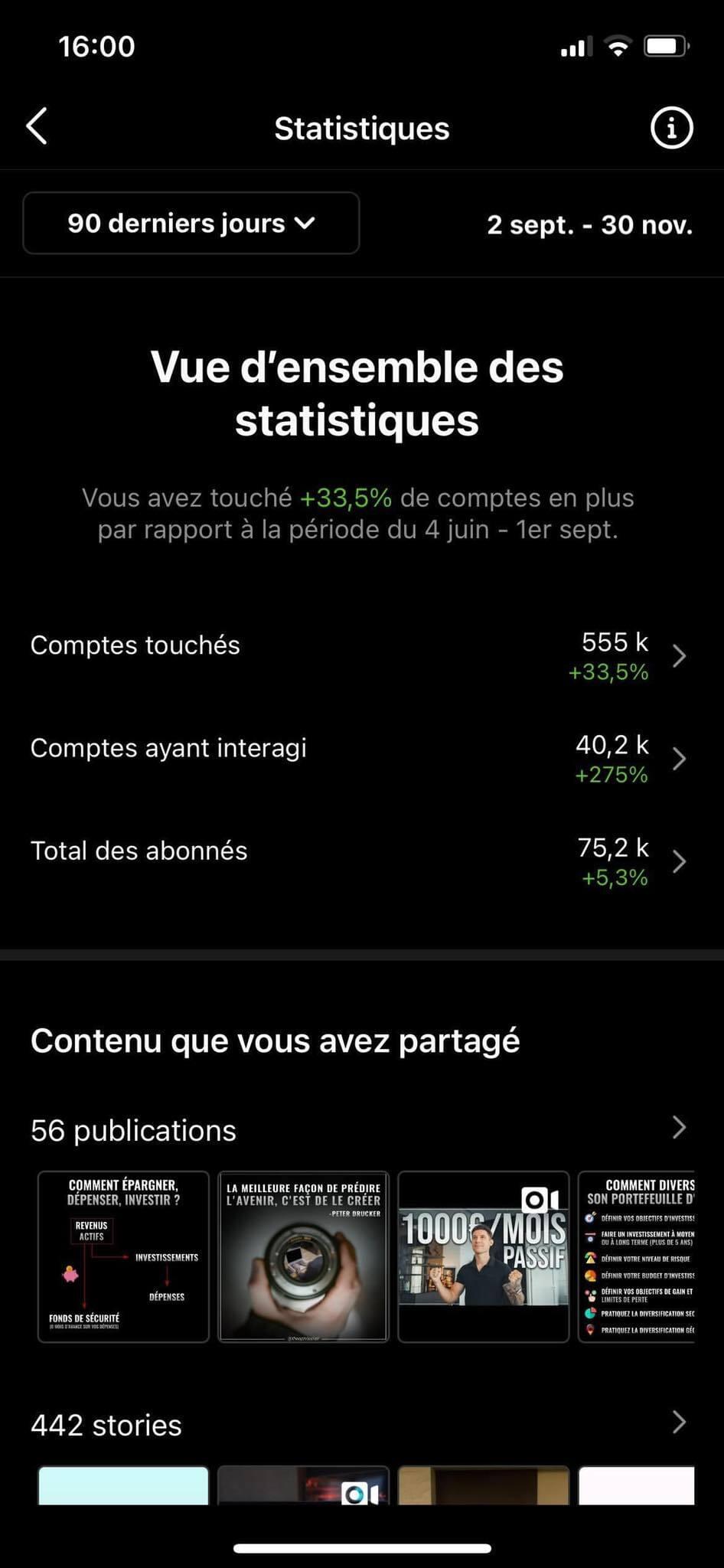The height and width of the screenshot is (1568, 724).
Task: Open the info icon
Action: point(671,127)
